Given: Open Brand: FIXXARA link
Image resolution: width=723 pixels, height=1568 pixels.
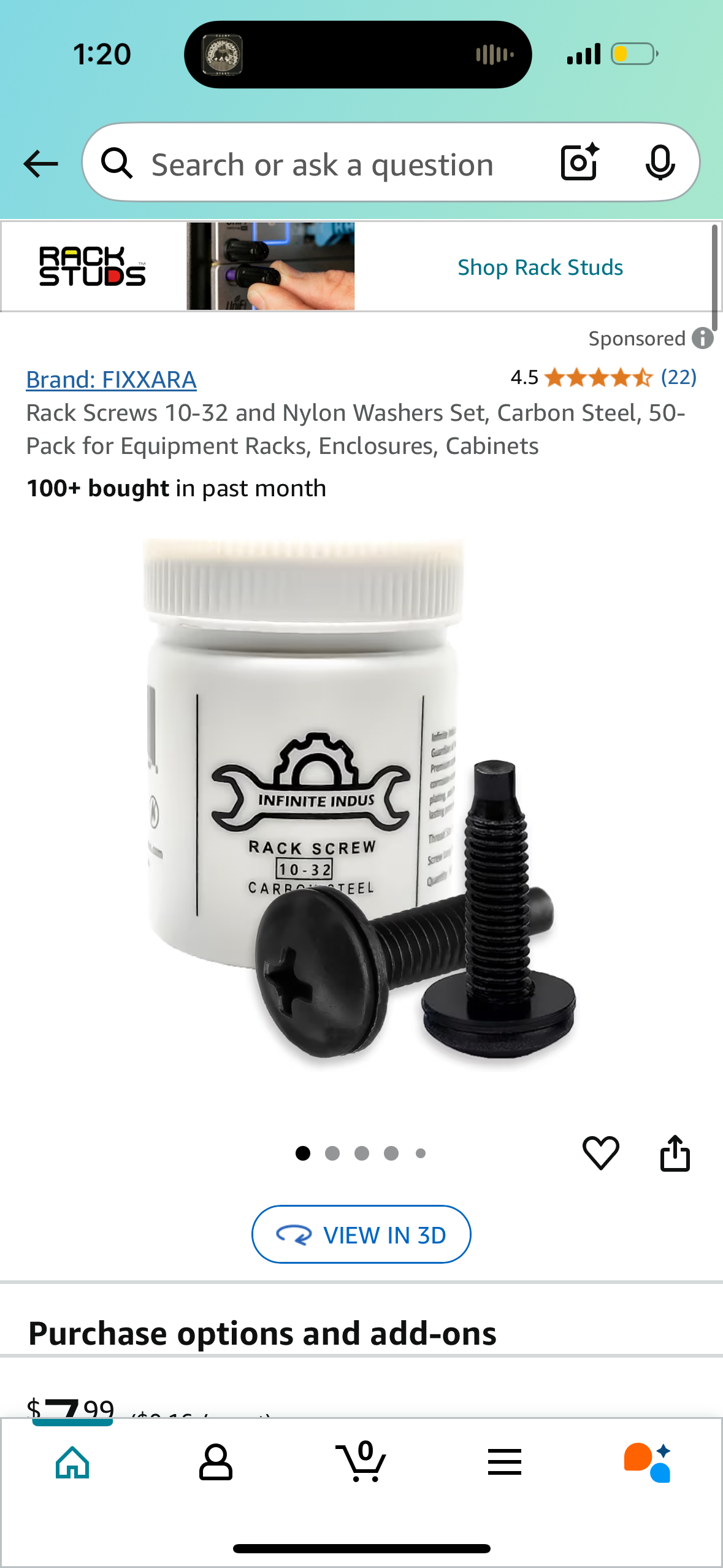Looking at the screenshot, I should 111,379.
